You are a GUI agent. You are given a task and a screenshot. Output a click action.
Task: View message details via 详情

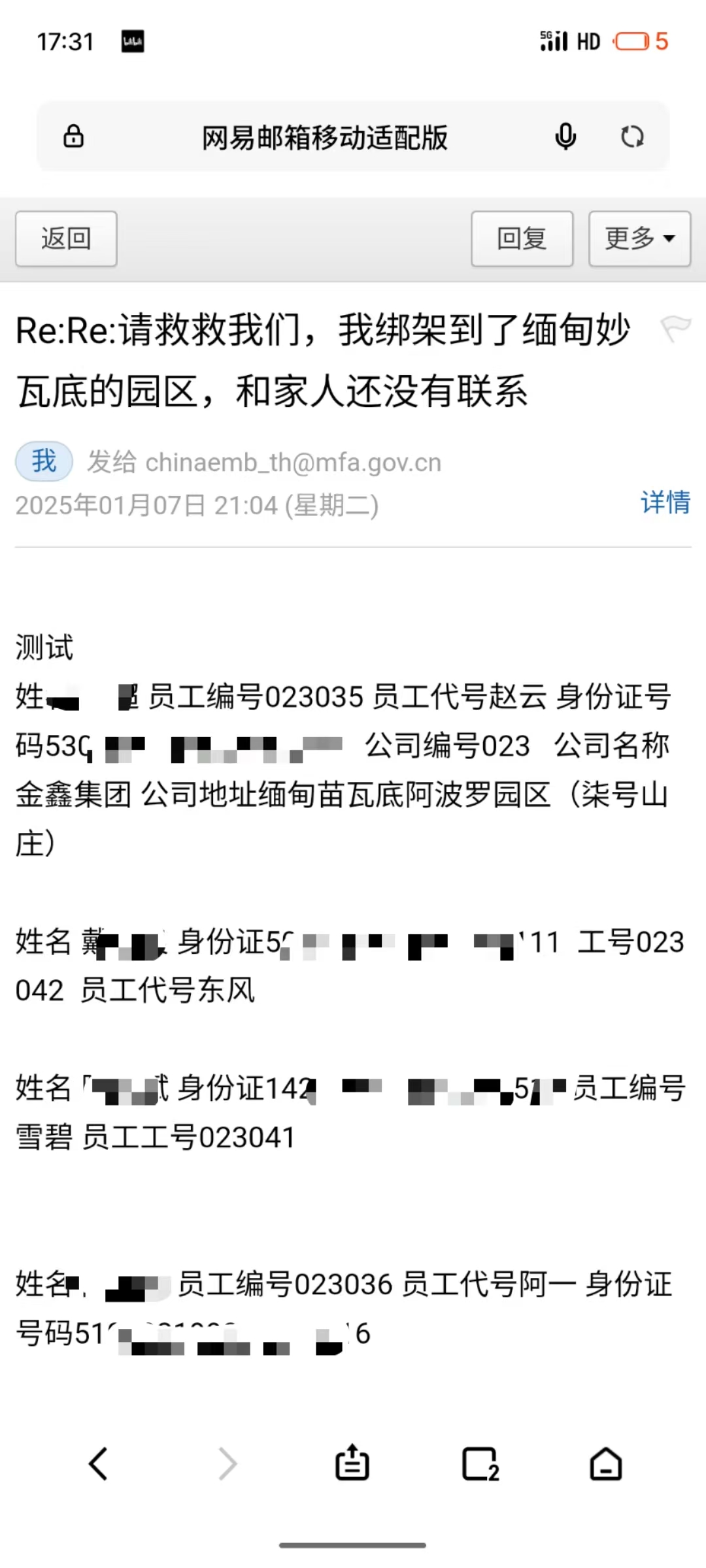click(x=665, y=502)
